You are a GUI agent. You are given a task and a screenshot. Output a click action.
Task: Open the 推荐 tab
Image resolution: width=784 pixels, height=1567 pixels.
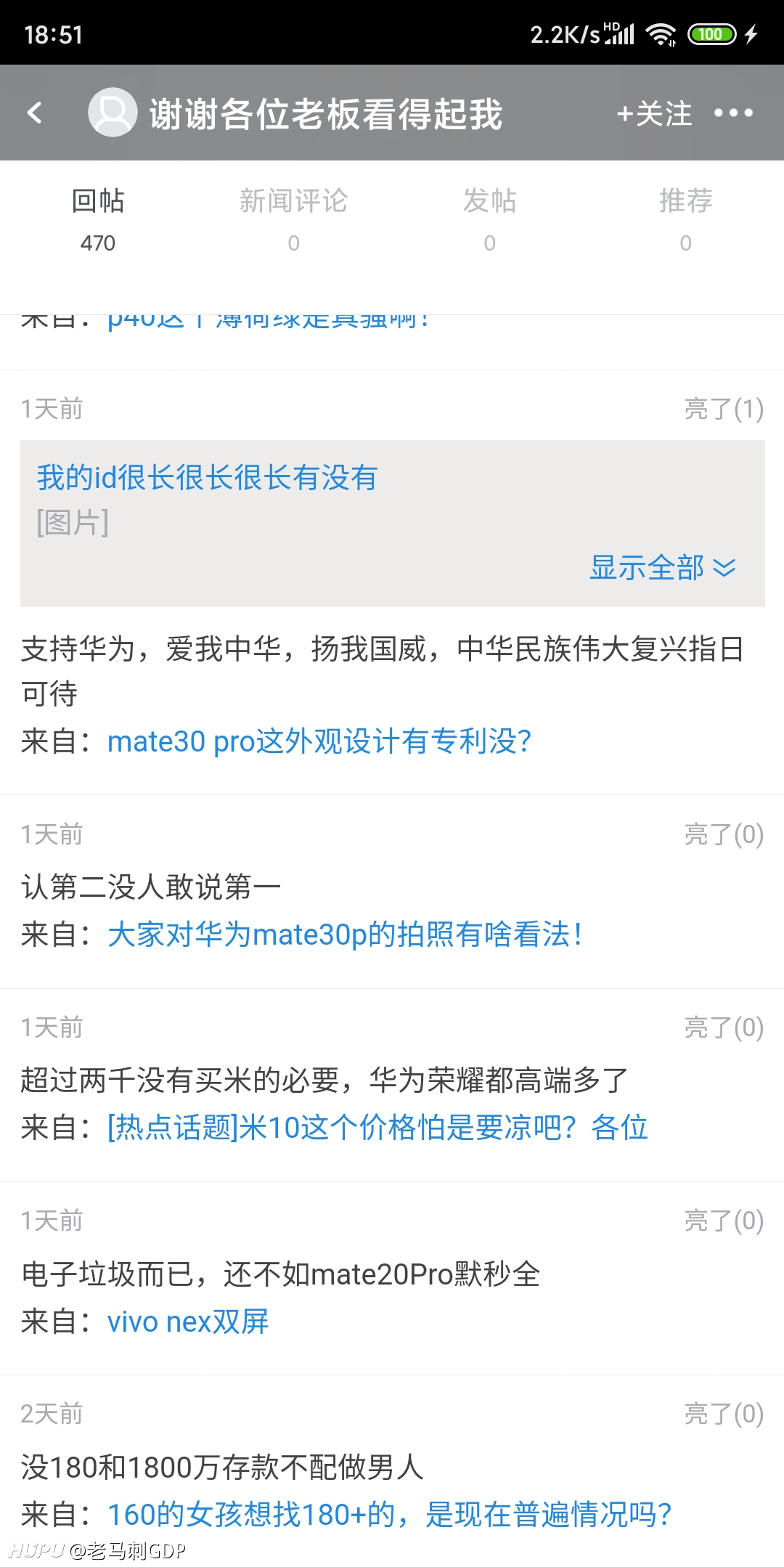tap(686, 221)
